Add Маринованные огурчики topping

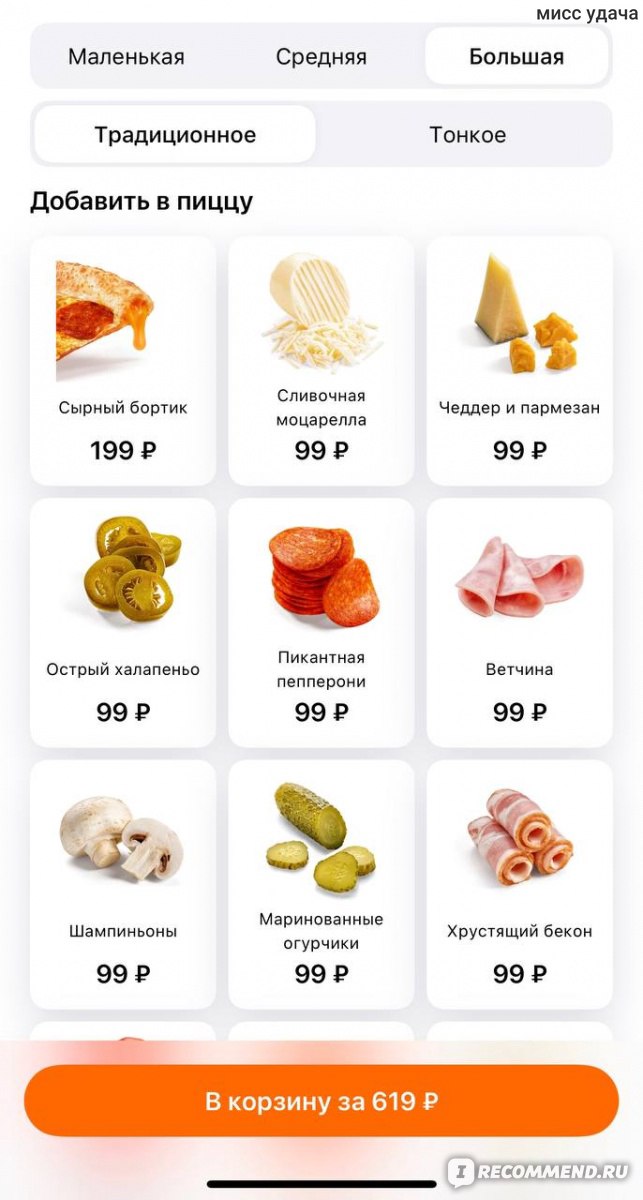pyautogui.click(x=321, y=885)
